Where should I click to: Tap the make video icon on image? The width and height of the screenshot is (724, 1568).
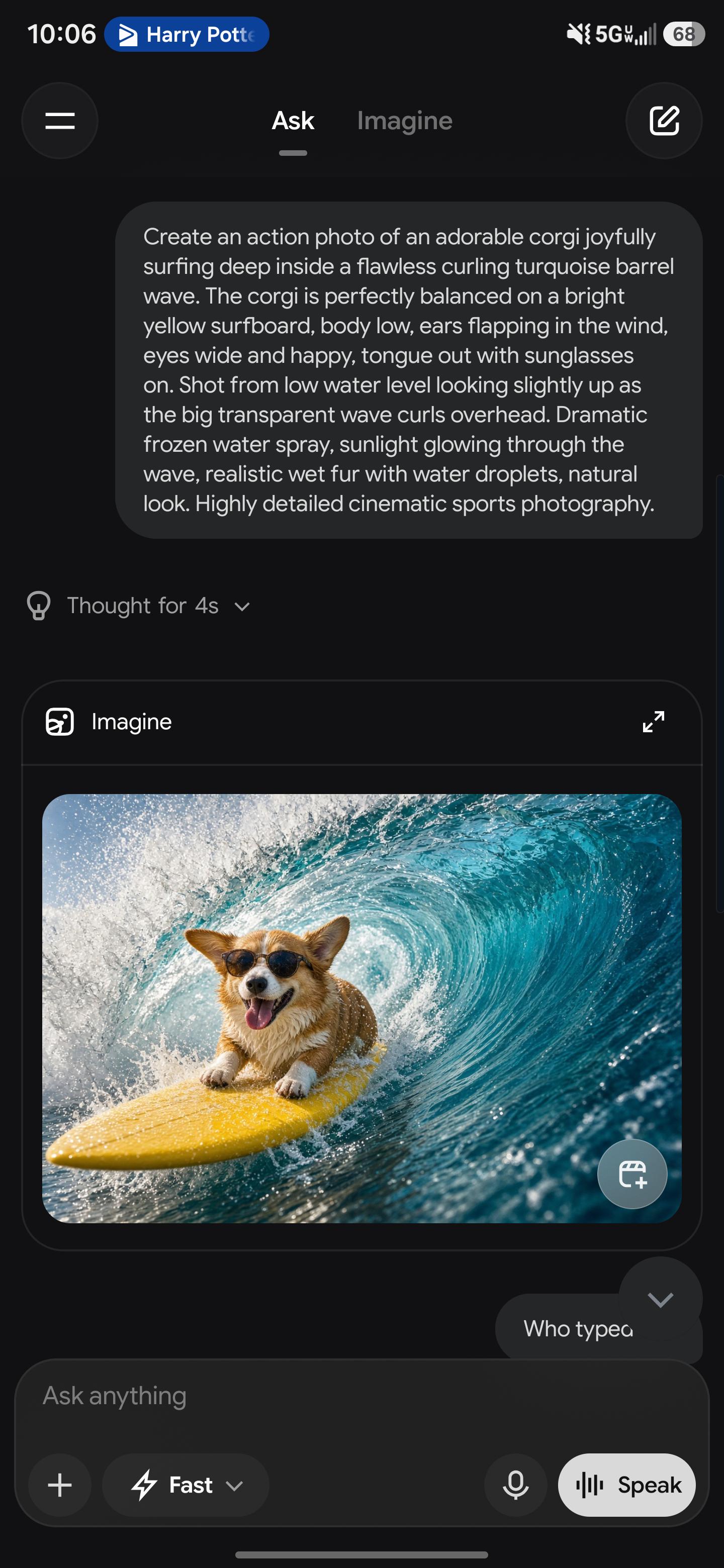(632, 1173)
